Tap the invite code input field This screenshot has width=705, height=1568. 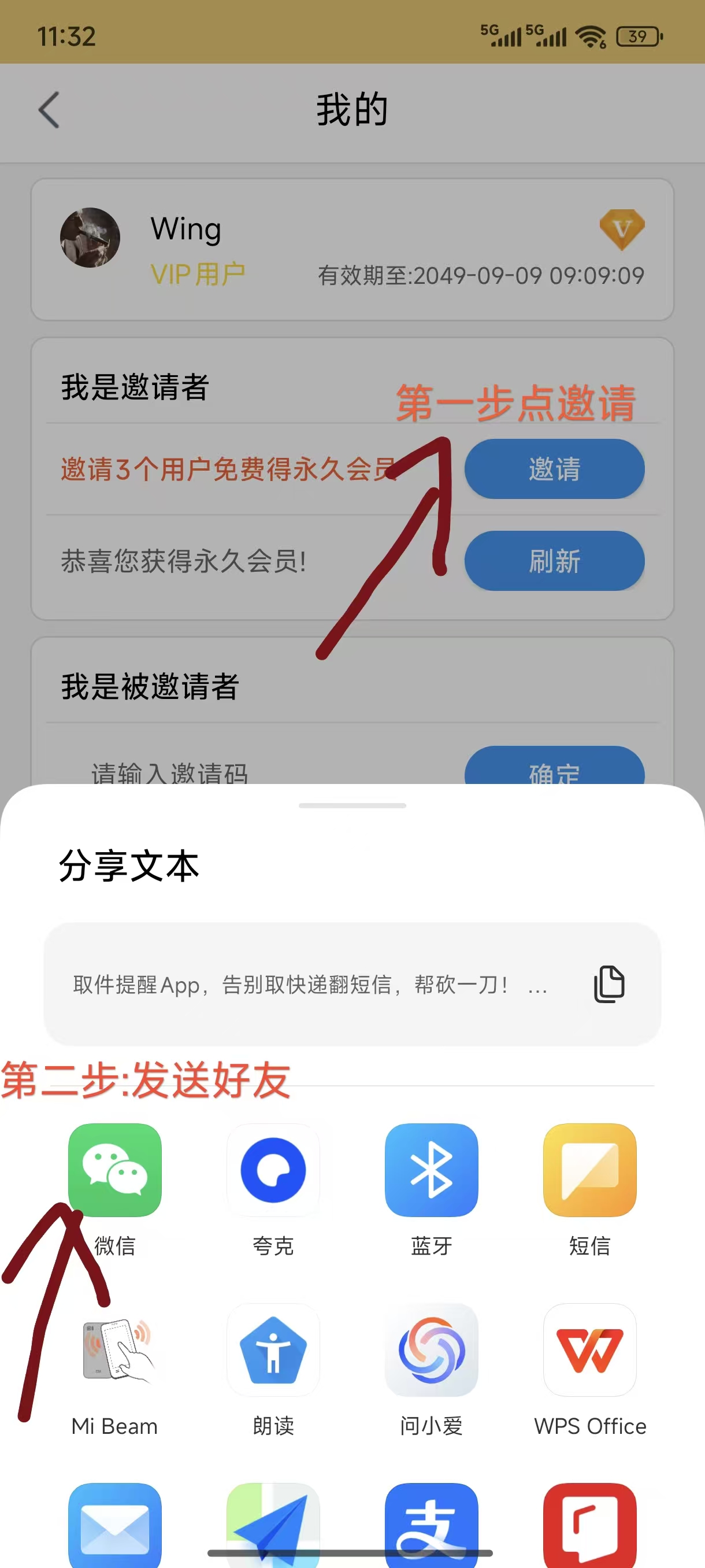click(x=170, y=772)
